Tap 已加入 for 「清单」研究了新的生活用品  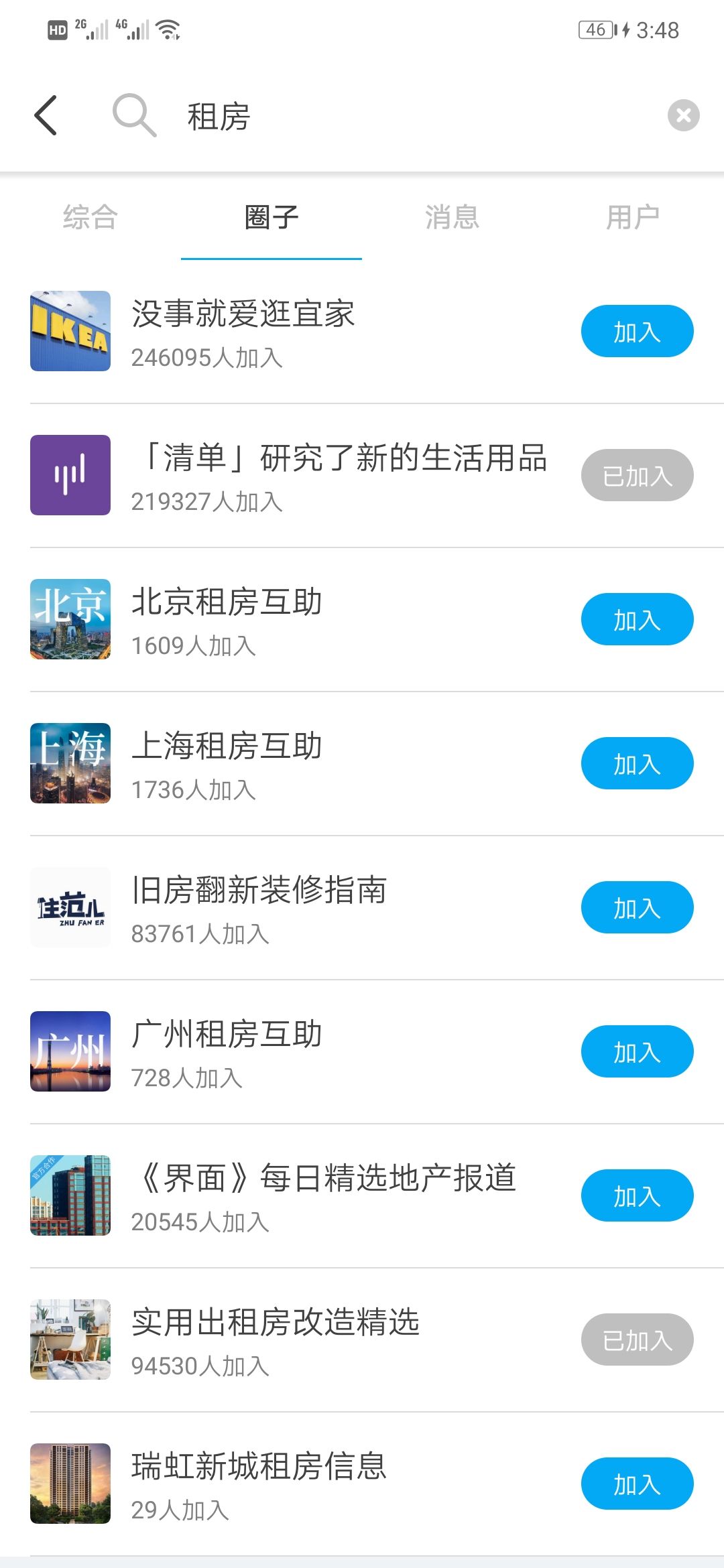tap(637, 476)
